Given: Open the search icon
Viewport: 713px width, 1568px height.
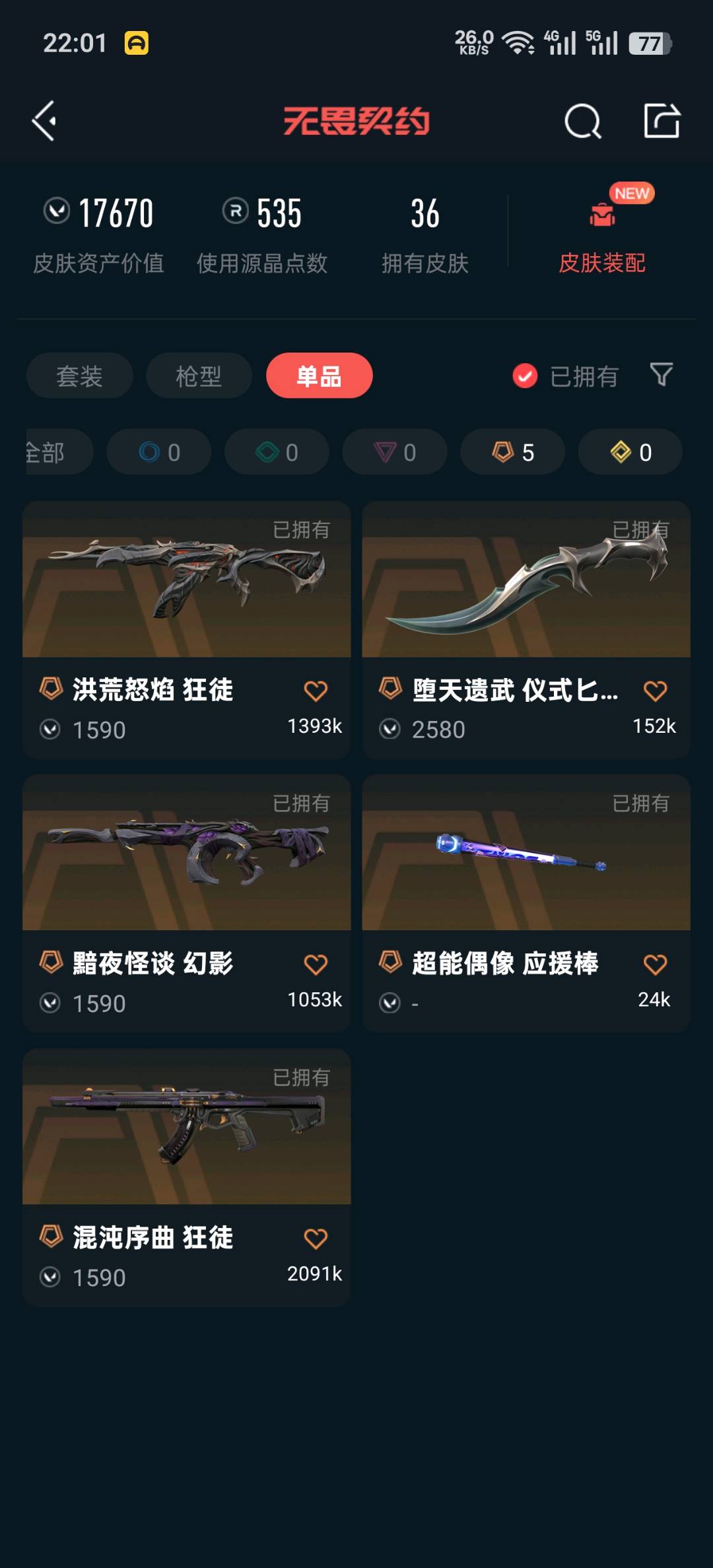Looking at the screenshot, I should (x=583, y=121).
